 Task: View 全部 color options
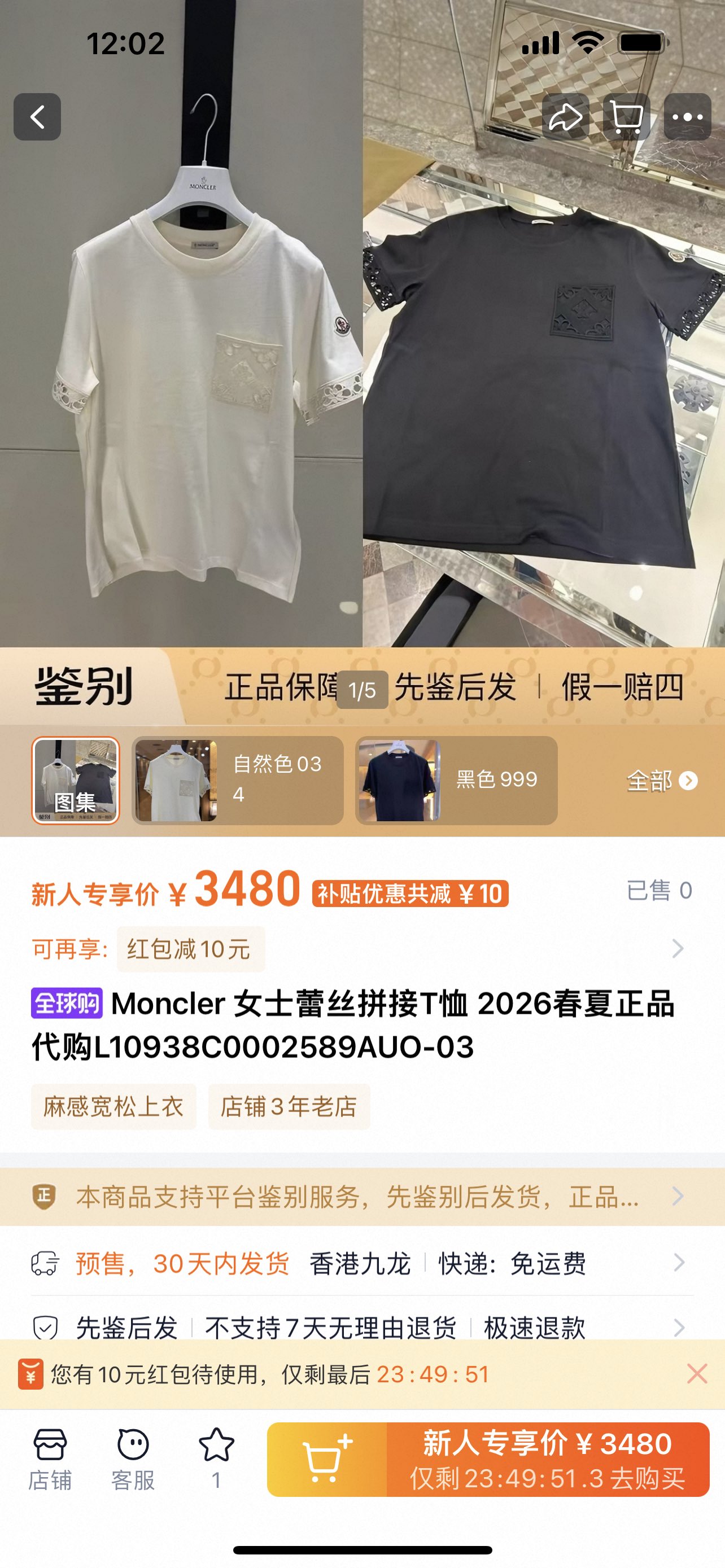pos(661,781)
